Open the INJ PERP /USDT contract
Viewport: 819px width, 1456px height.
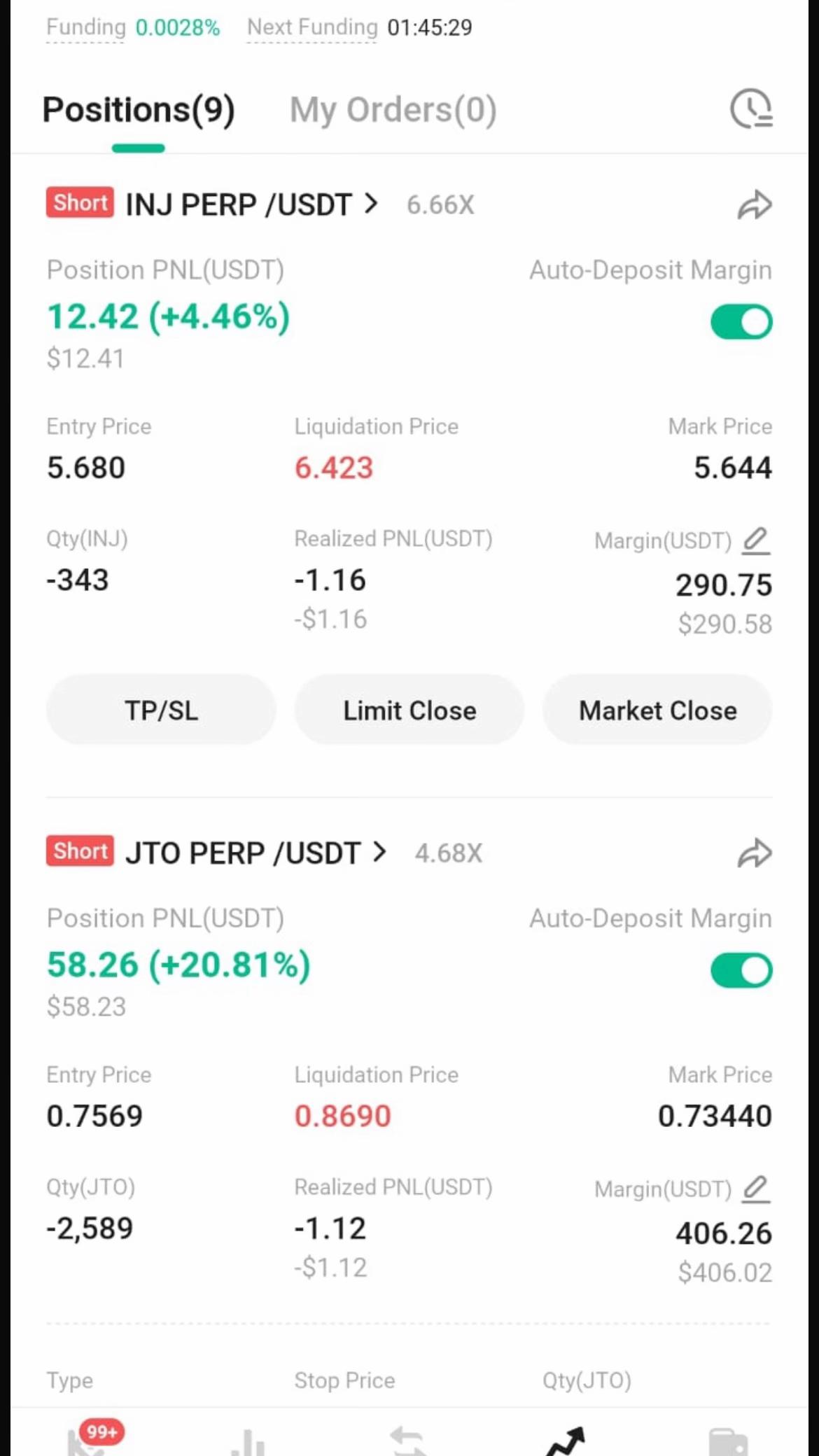[x=251, y=205]
